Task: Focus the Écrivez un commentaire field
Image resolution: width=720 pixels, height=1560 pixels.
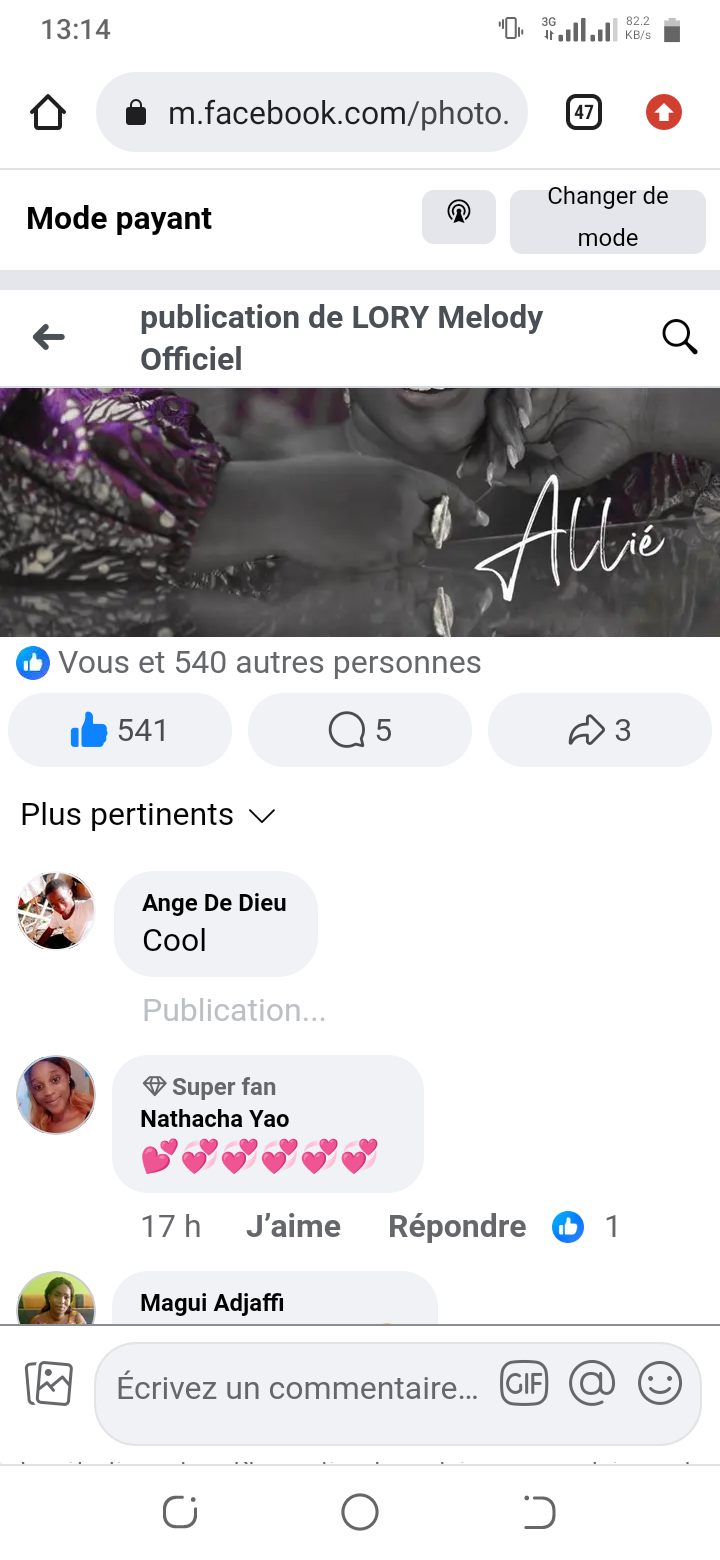Action: click(297, 1389)
